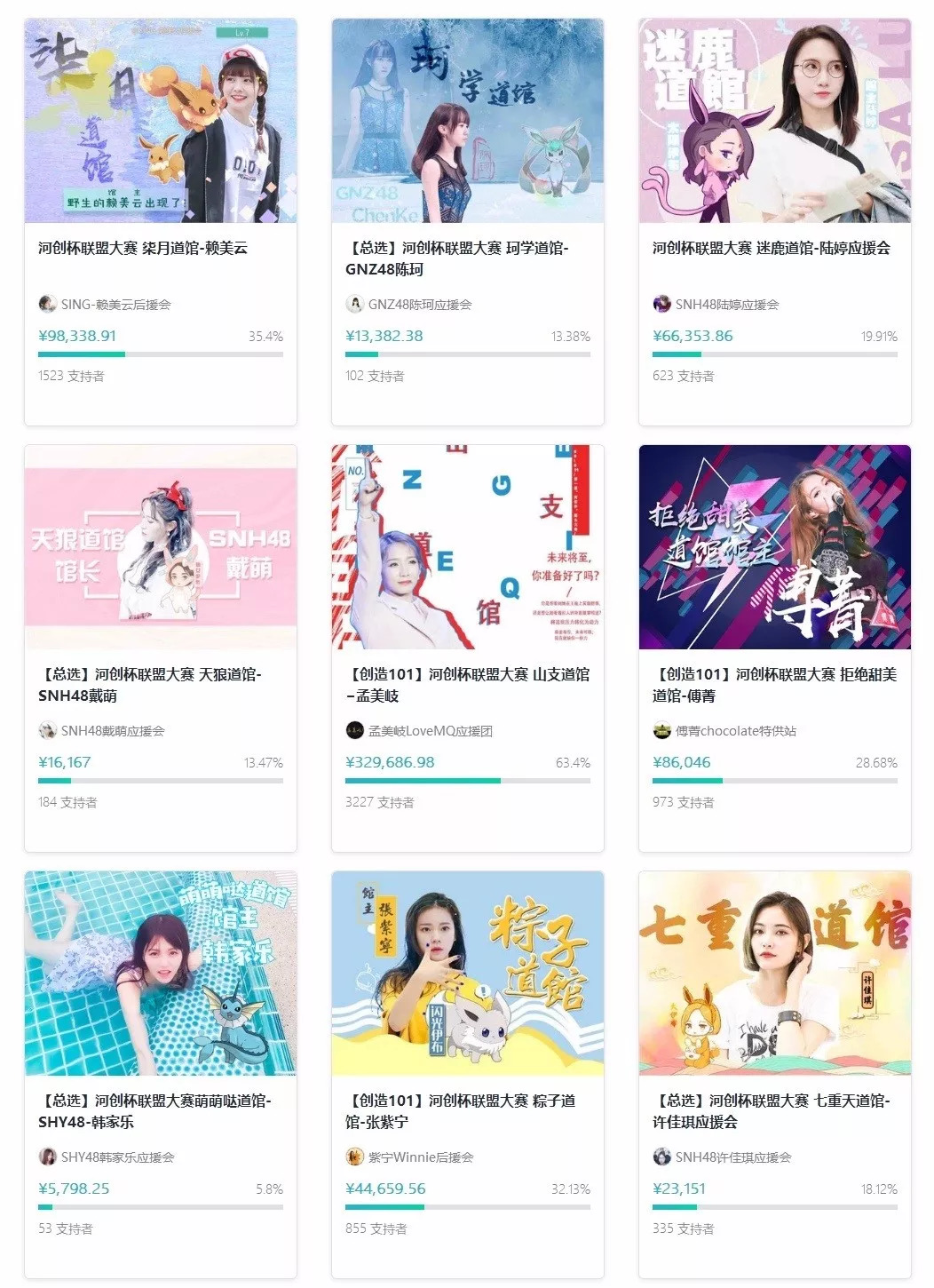
Task: View organizer 紫宁Winnie后援会 profile
Action: pos(409,1157)
